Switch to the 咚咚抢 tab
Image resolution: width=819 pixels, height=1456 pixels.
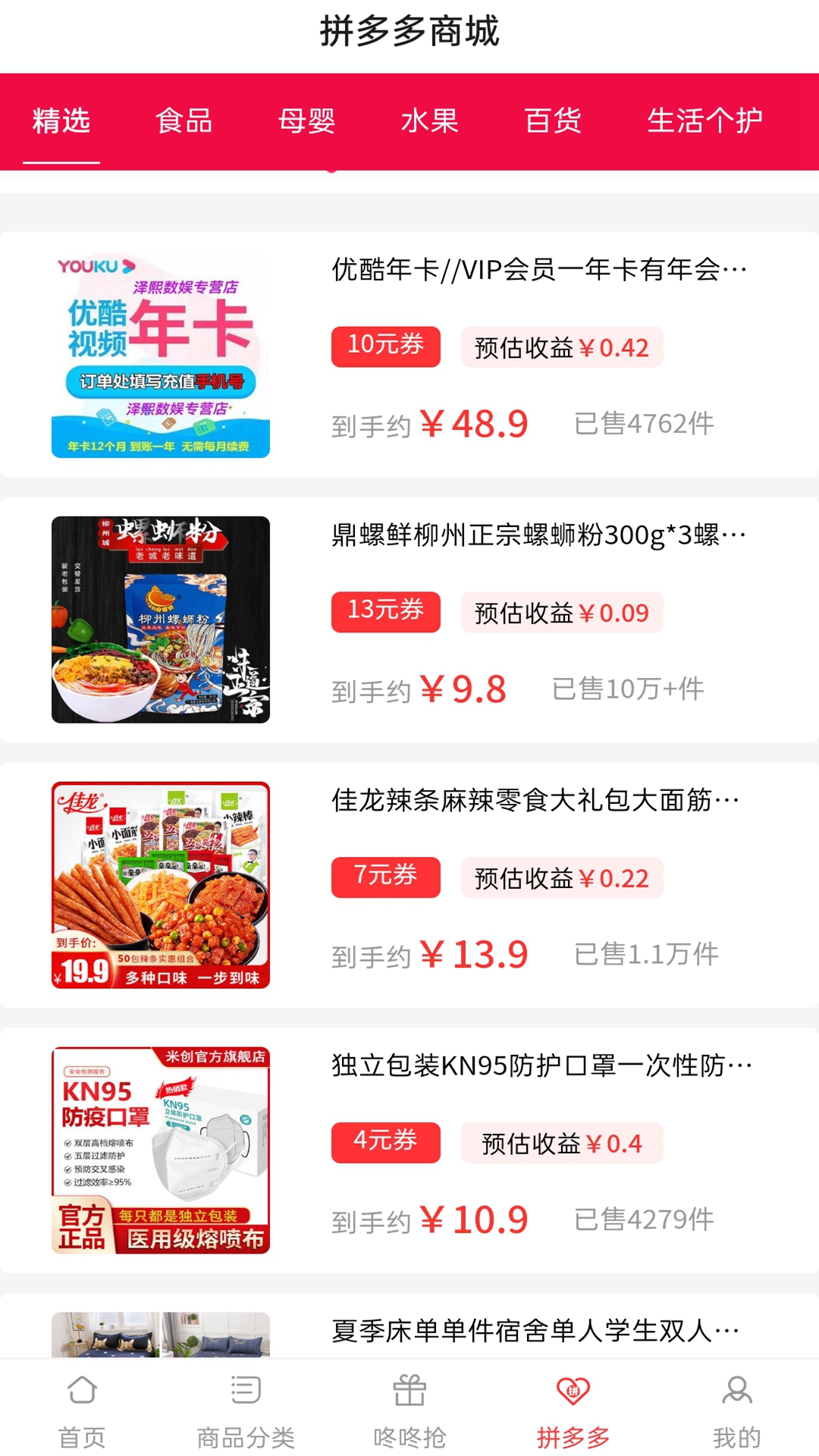coord(409,1409)
